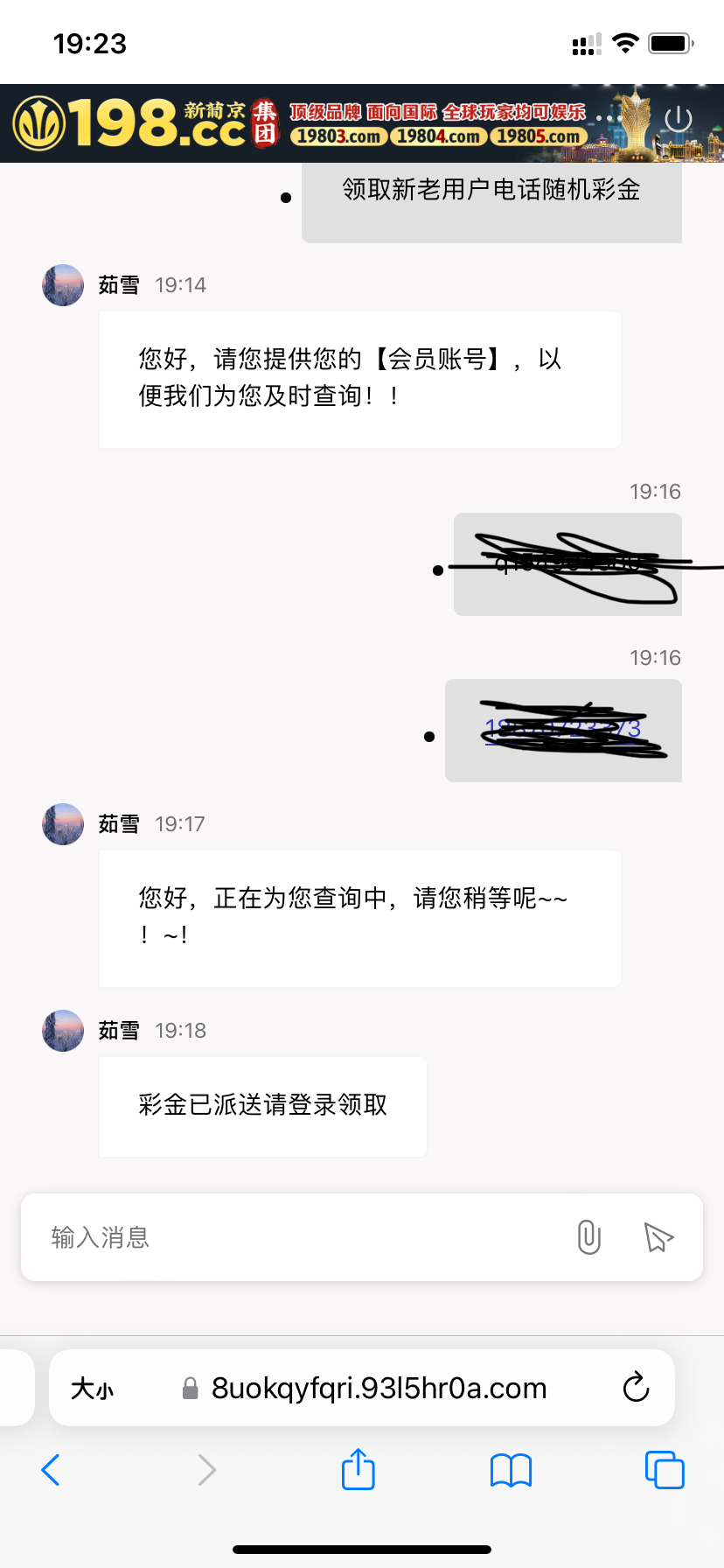Open the 大小 page settings menu
This screenshot has height=1568, width=724.
pyautogui.click(x=93, y=1389)
